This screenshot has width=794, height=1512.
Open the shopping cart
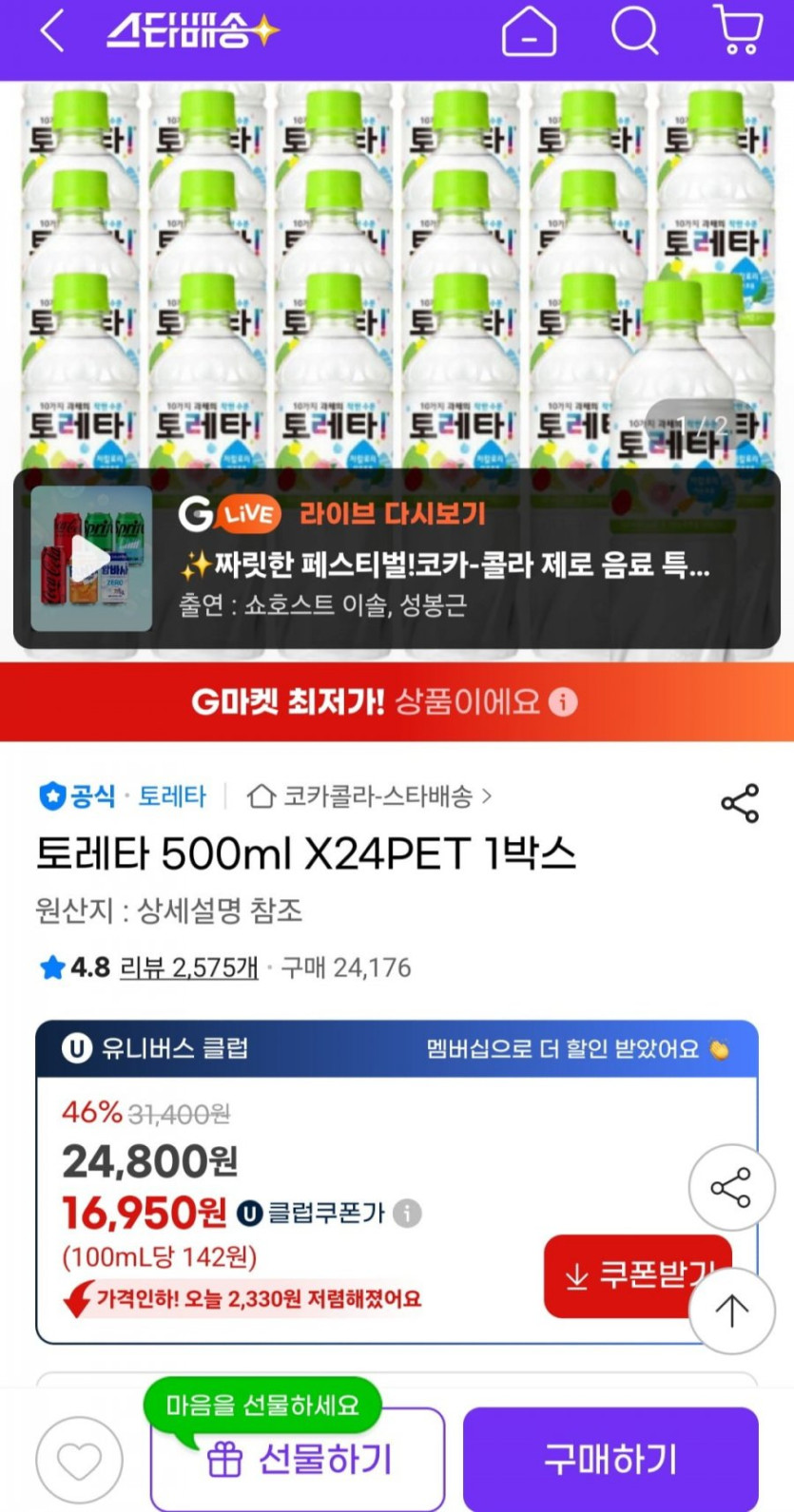click(x=739, y=30)
